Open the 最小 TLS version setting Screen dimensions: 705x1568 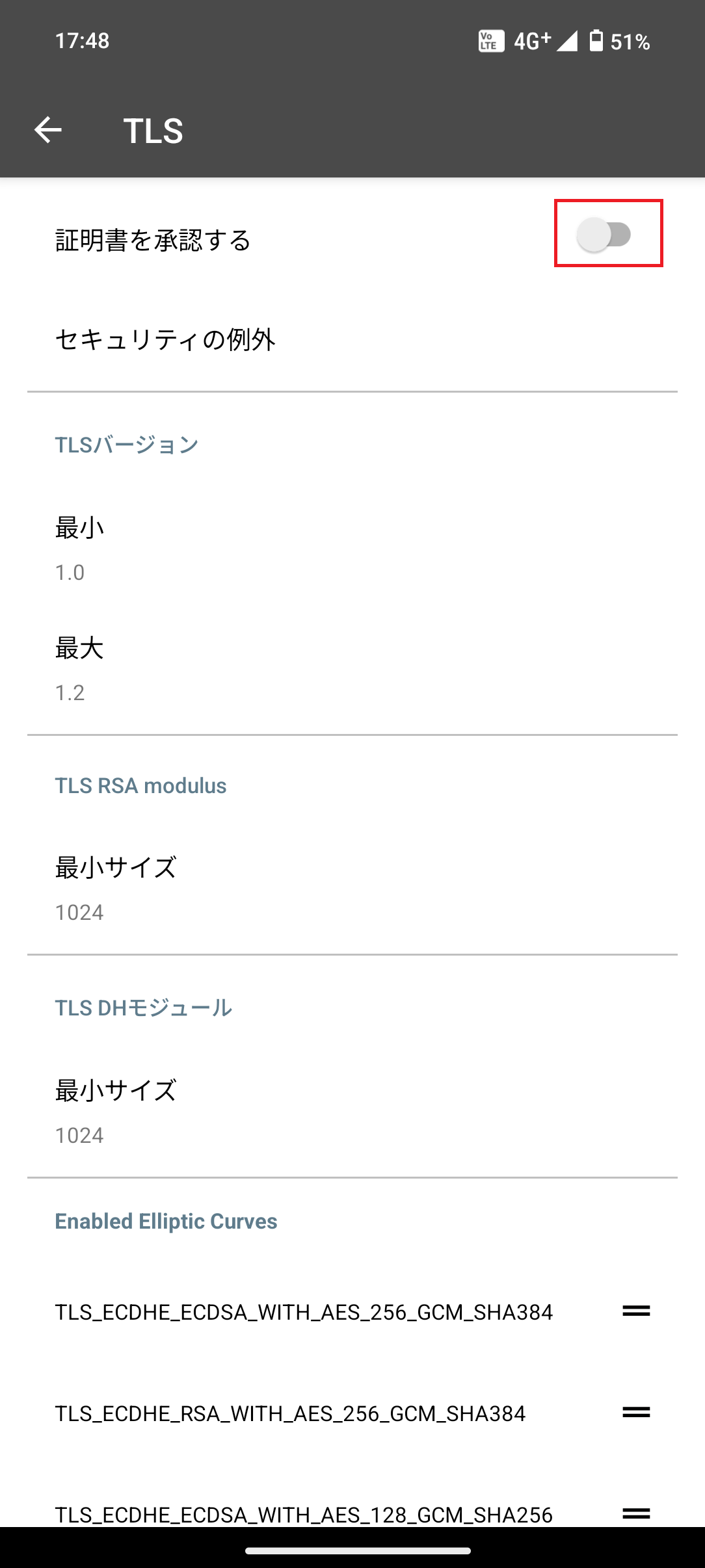pos(352,549)
